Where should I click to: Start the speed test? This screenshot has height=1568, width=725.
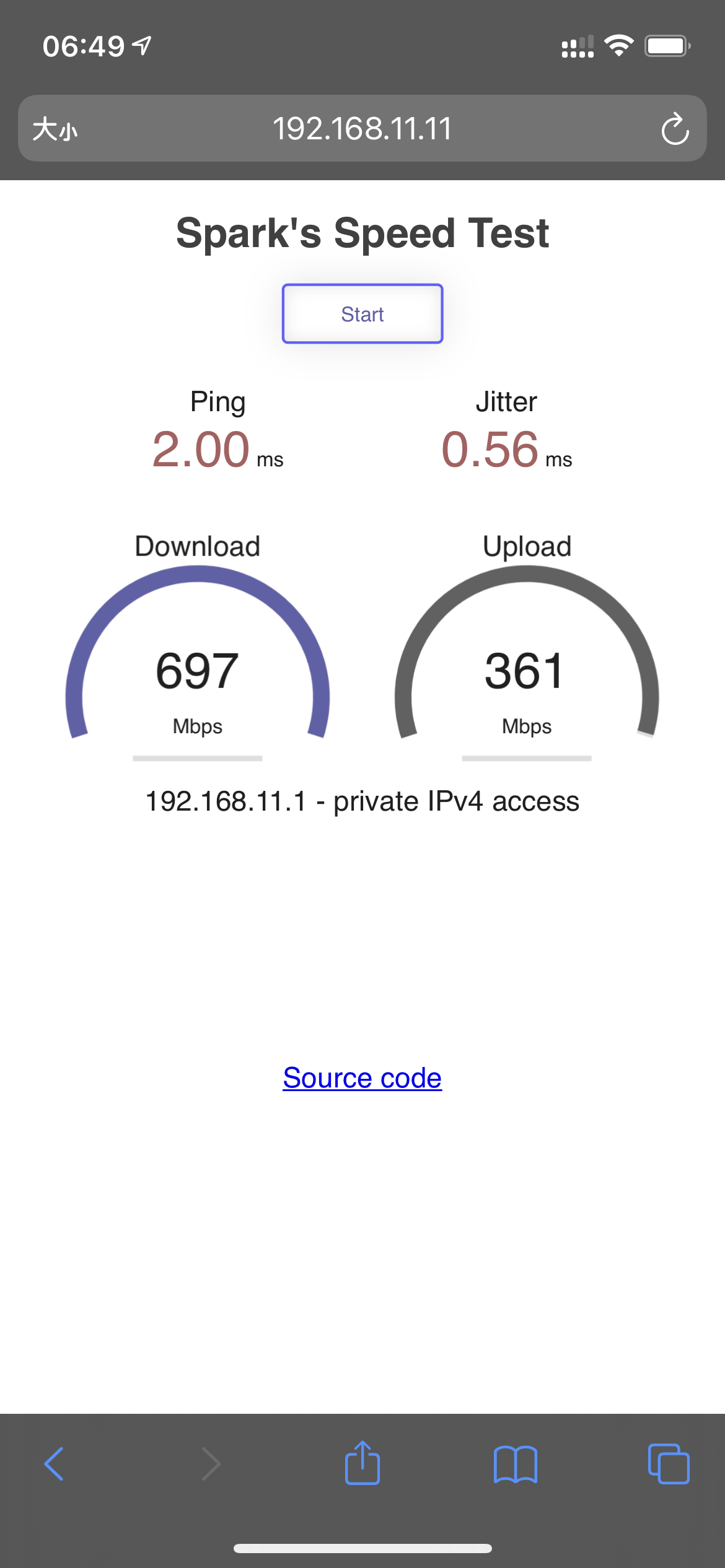point(362,314)
